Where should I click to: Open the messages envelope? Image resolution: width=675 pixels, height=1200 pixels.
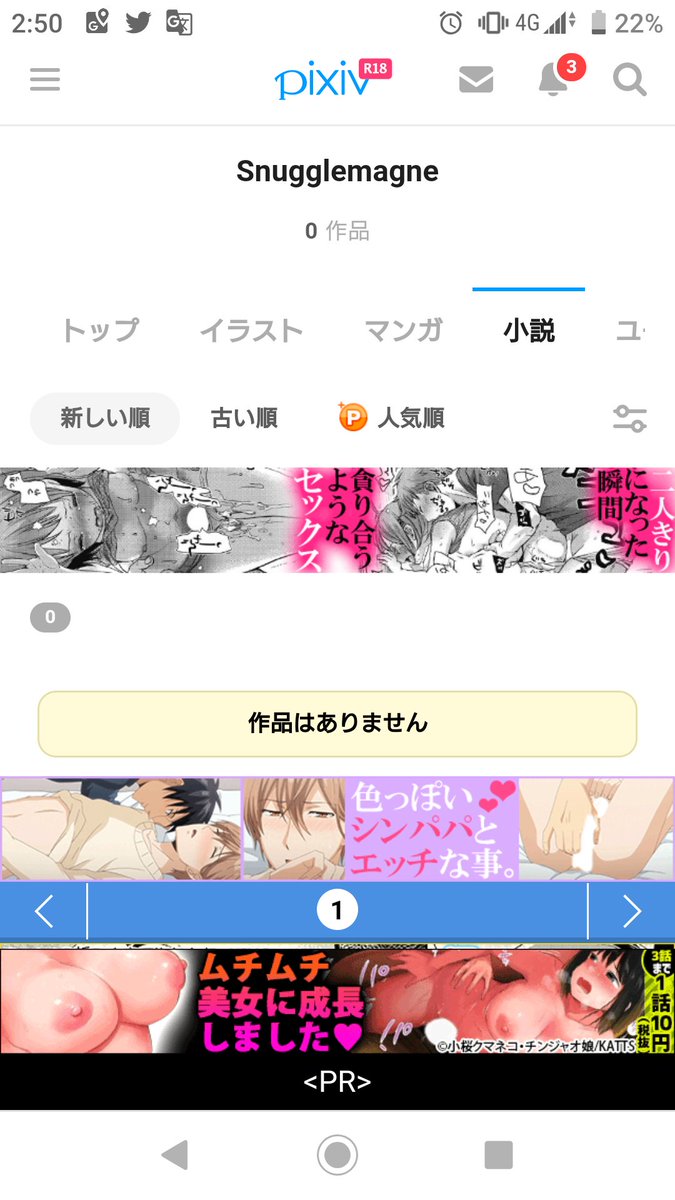pyautogui.click(x=476, y=81)
